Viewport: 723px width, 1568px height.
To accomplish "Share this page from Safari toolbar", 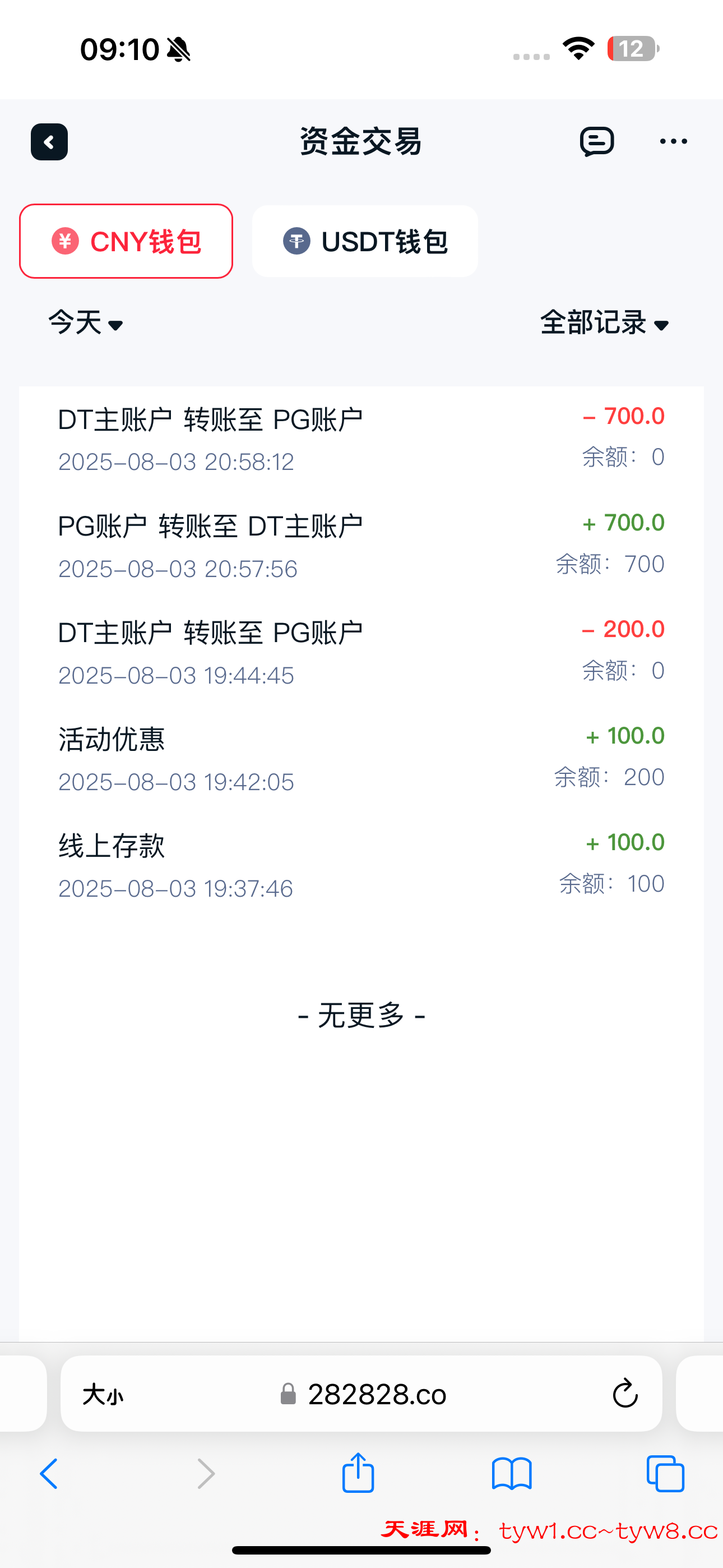I will (x=358, y=1473).
